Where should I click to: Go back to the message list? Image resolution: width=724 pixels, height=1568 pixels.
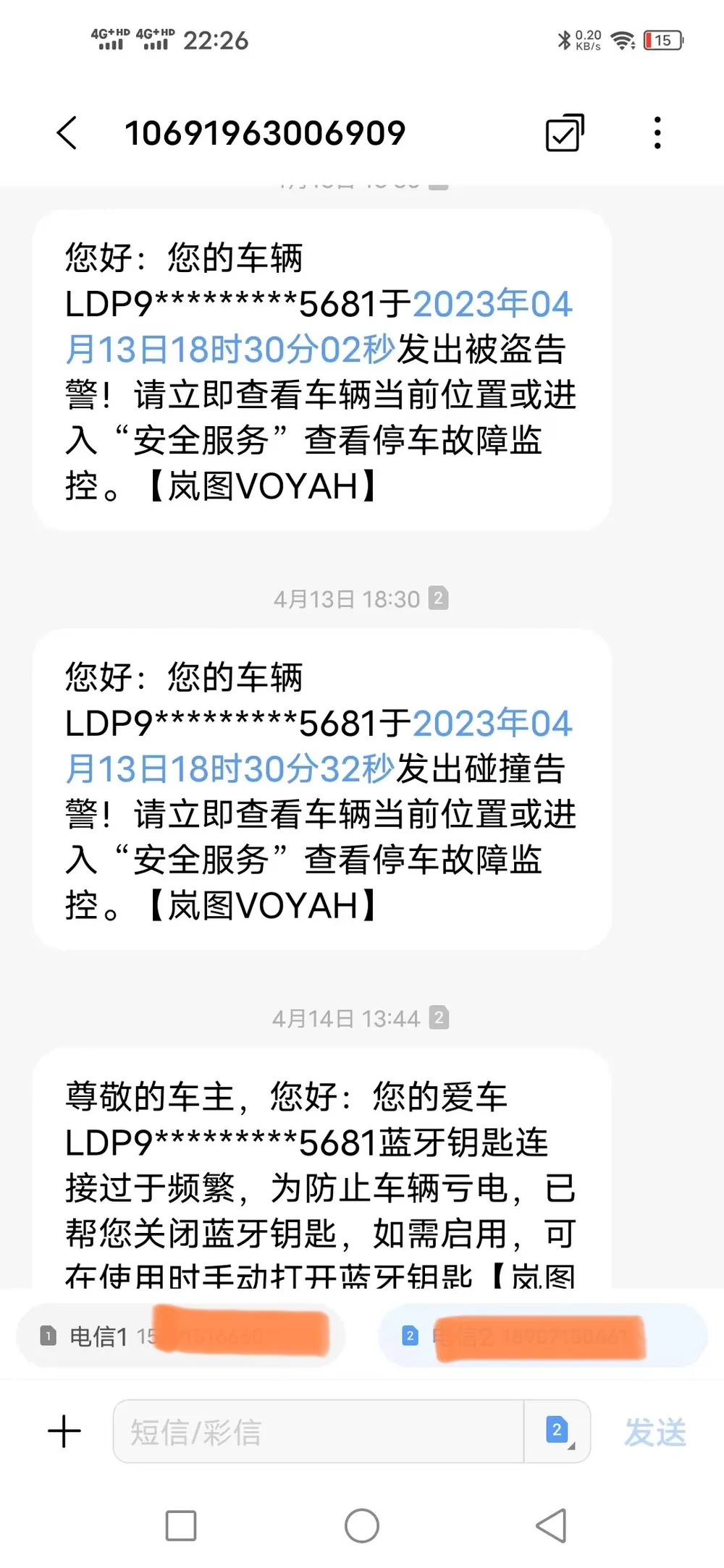(x=67, y=133)
